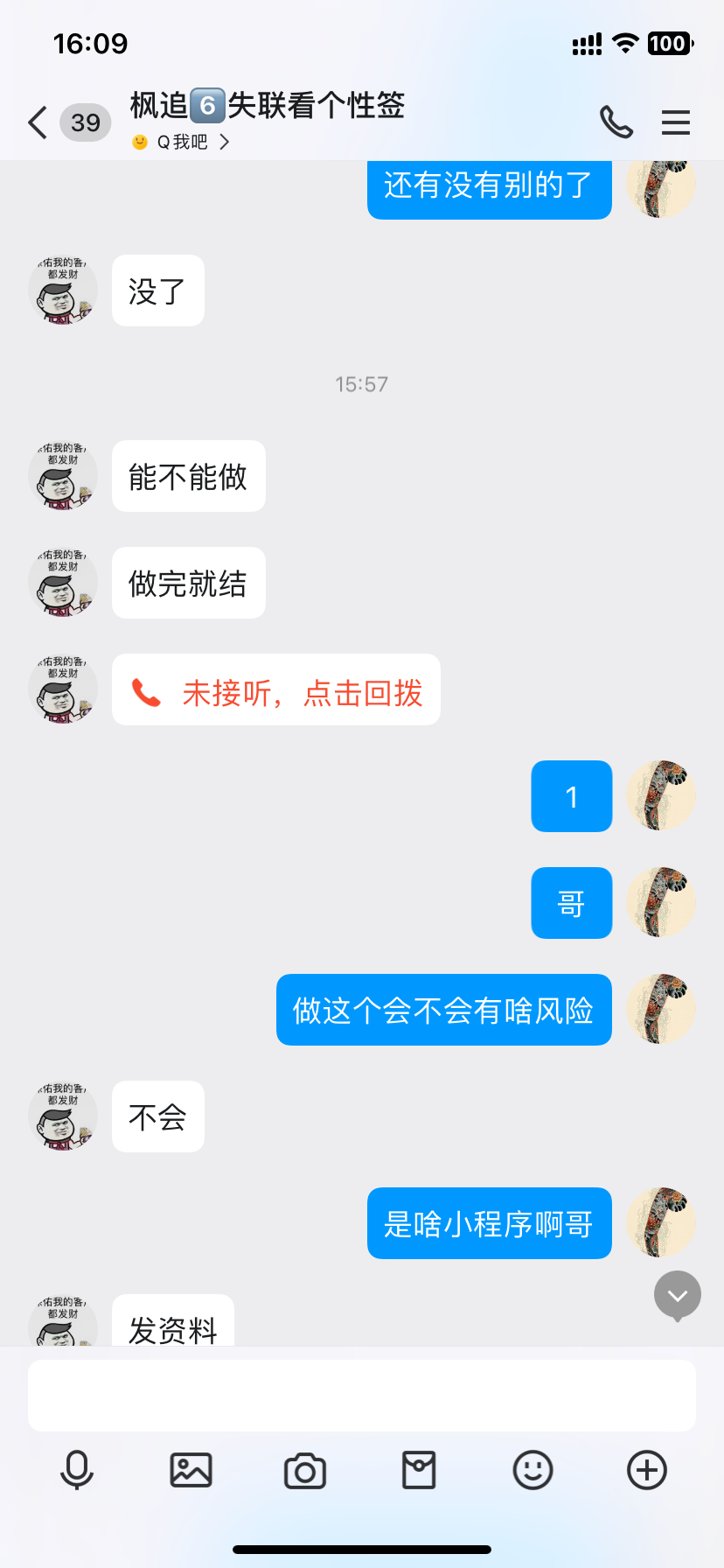Open the photo gallery picker
Screen dimensions: 724x1568
(x=191, y=1470)
